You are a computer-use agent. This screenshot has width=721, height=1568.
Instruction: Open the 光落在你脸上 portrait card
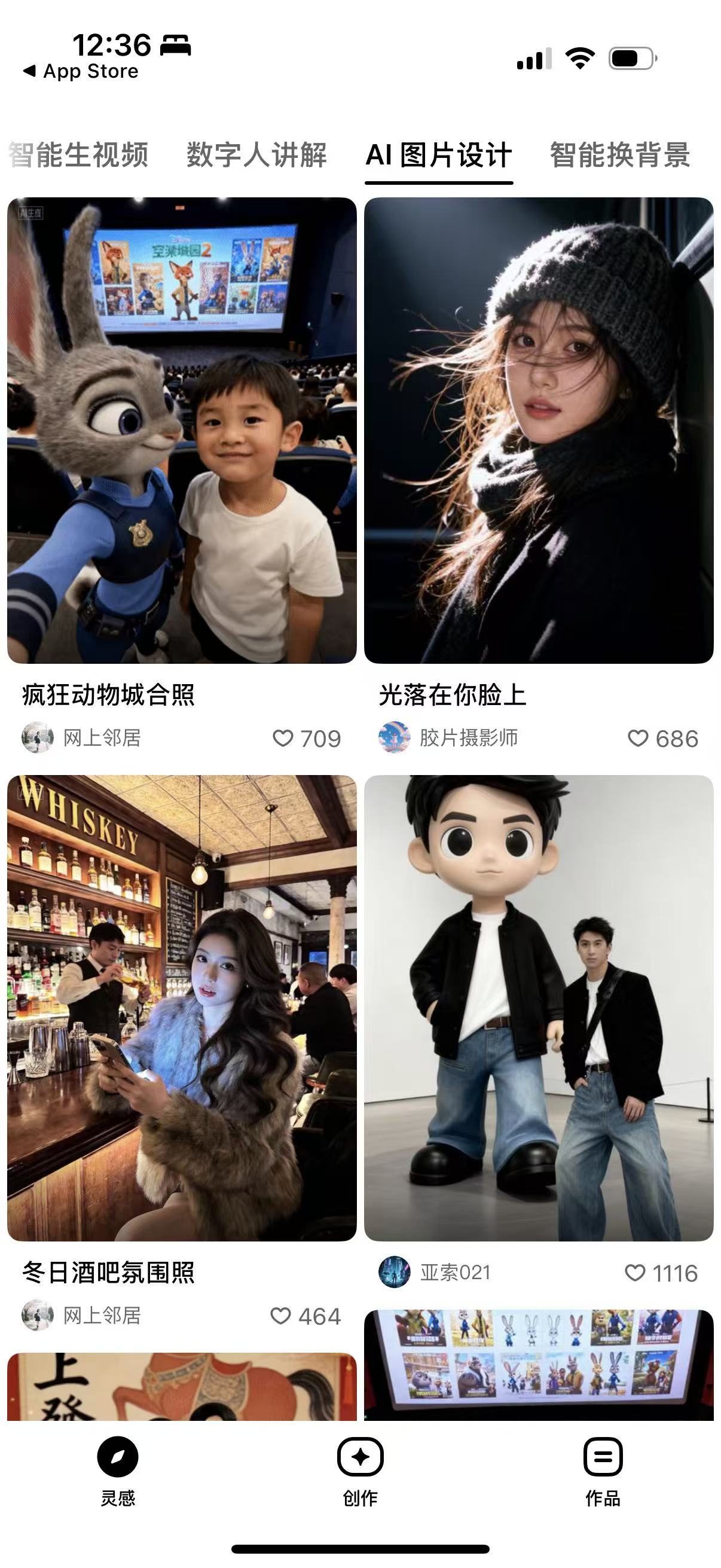(x=539, y=430)
